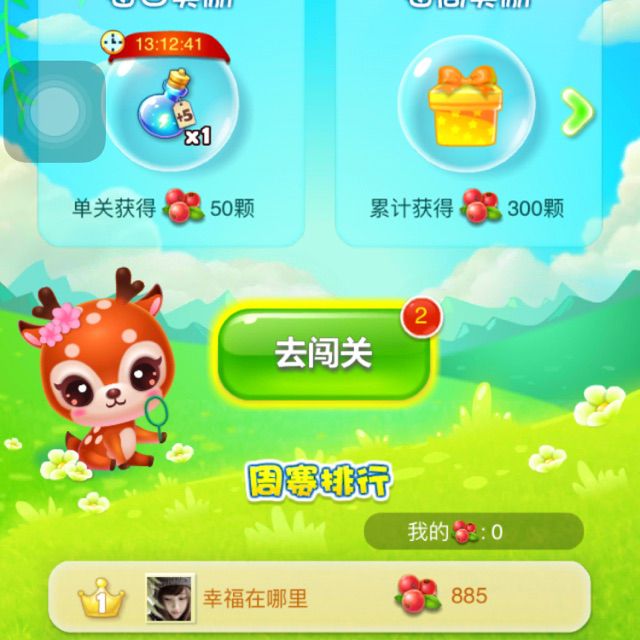Open the ranking row for 幸福在哪里

pos(318,597)
